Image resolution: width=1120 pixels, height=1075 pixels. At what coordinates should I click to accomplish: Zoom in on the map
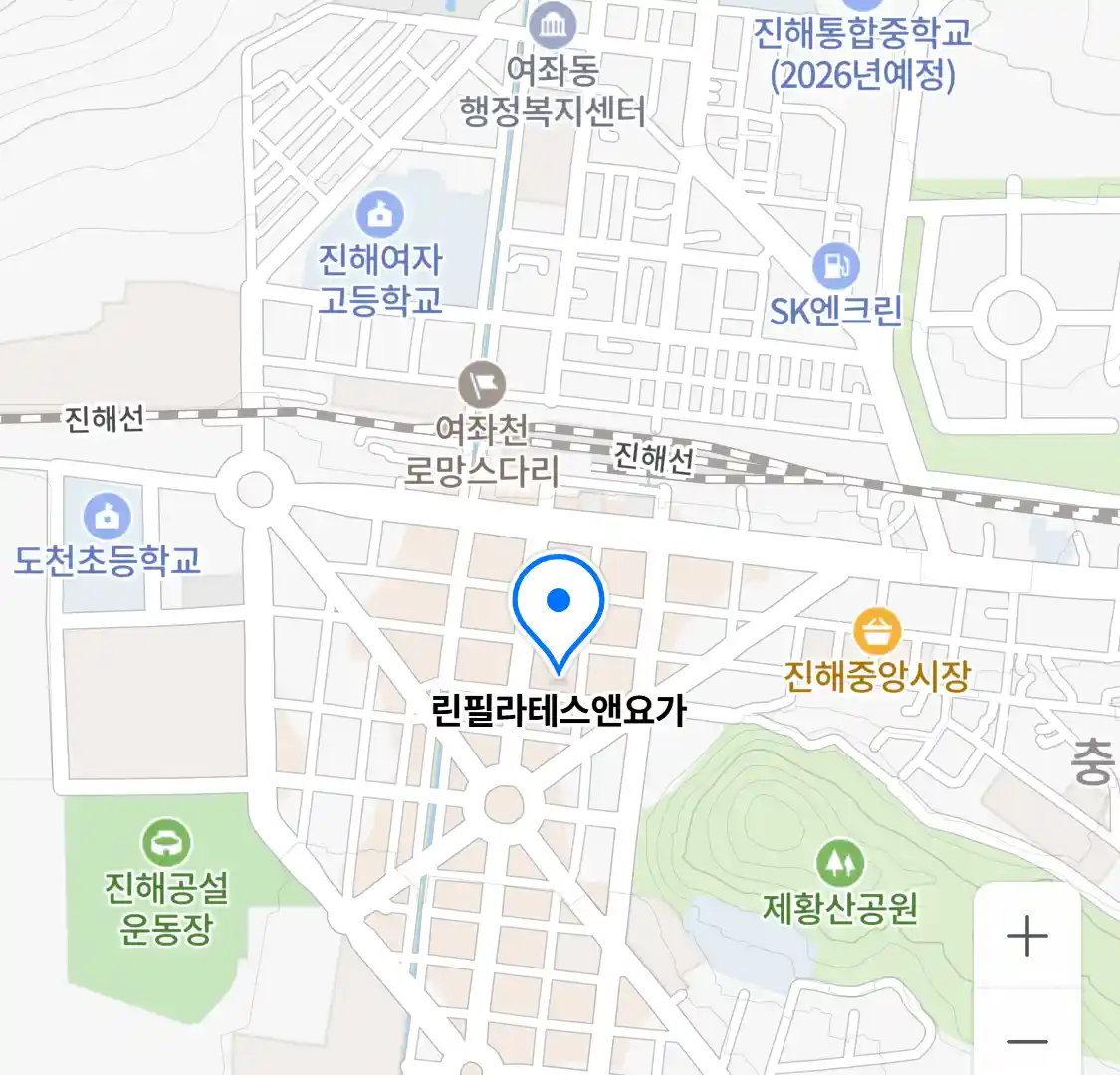[1026, 937]
